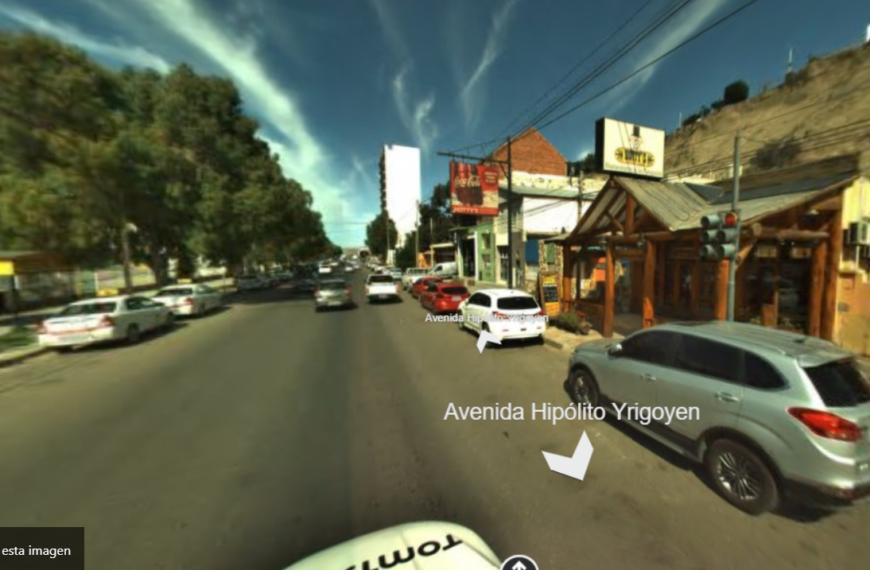Tap the circular up-arrow button at bottom

click(x=519, y=564)
